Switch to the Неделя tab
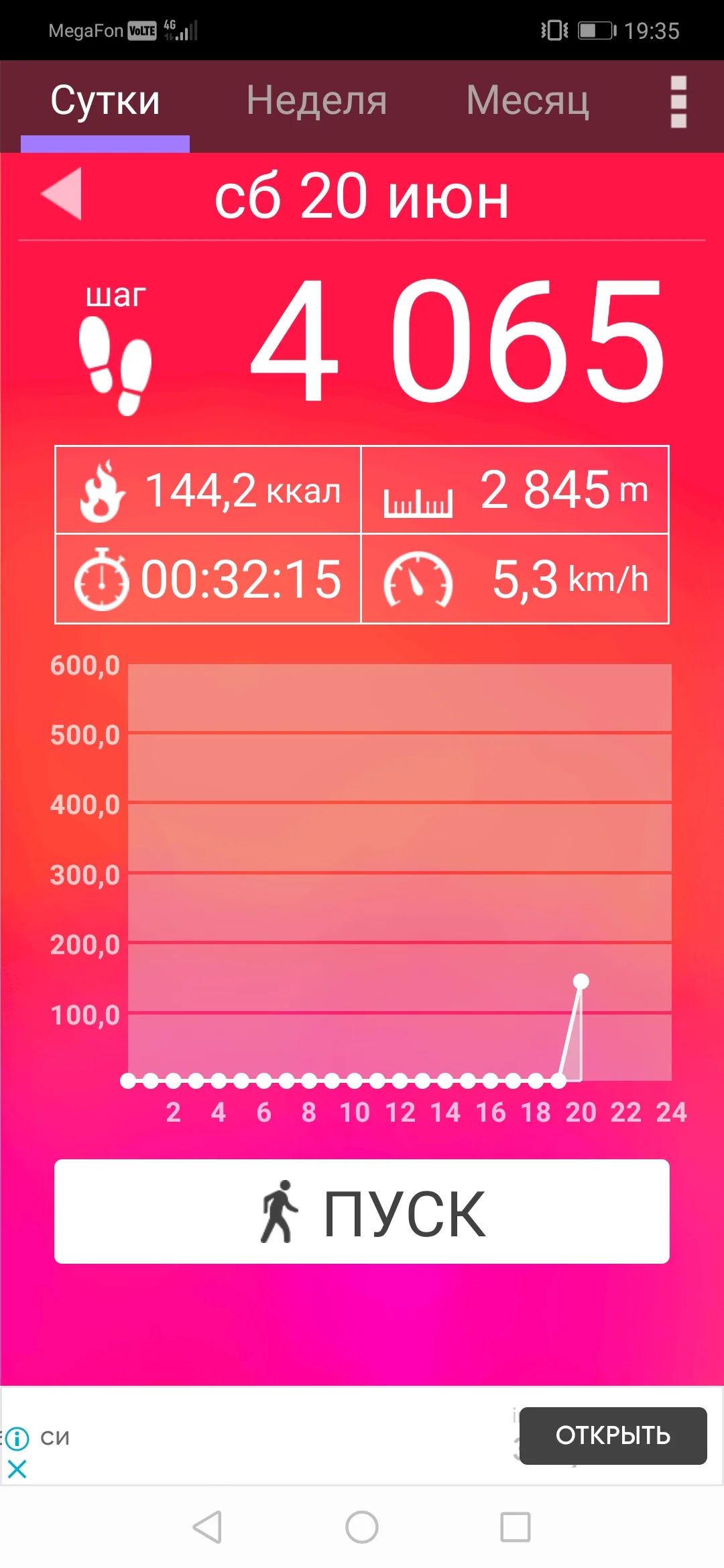The image size is (724, 1568). (x=316, y=101)
